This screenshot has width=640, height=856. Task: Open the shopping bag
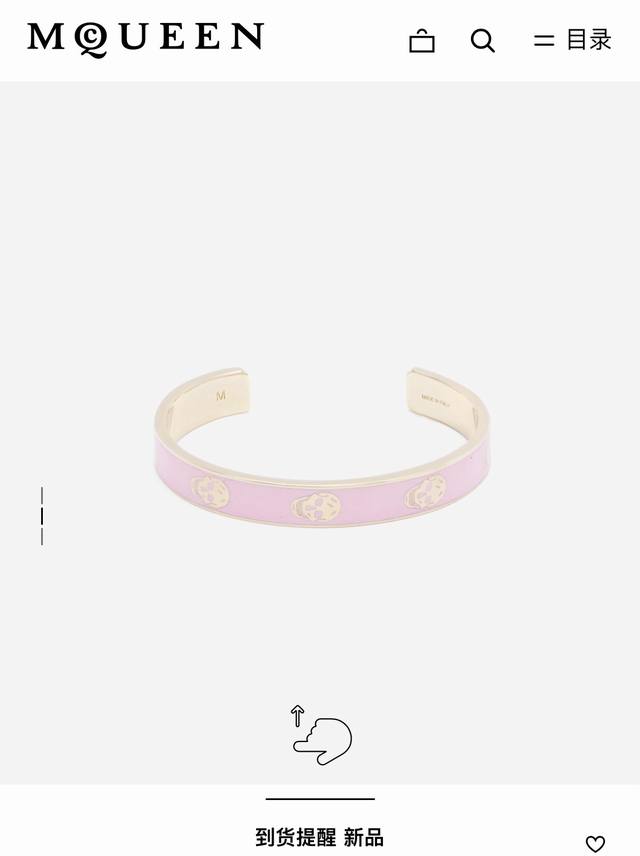422,41
